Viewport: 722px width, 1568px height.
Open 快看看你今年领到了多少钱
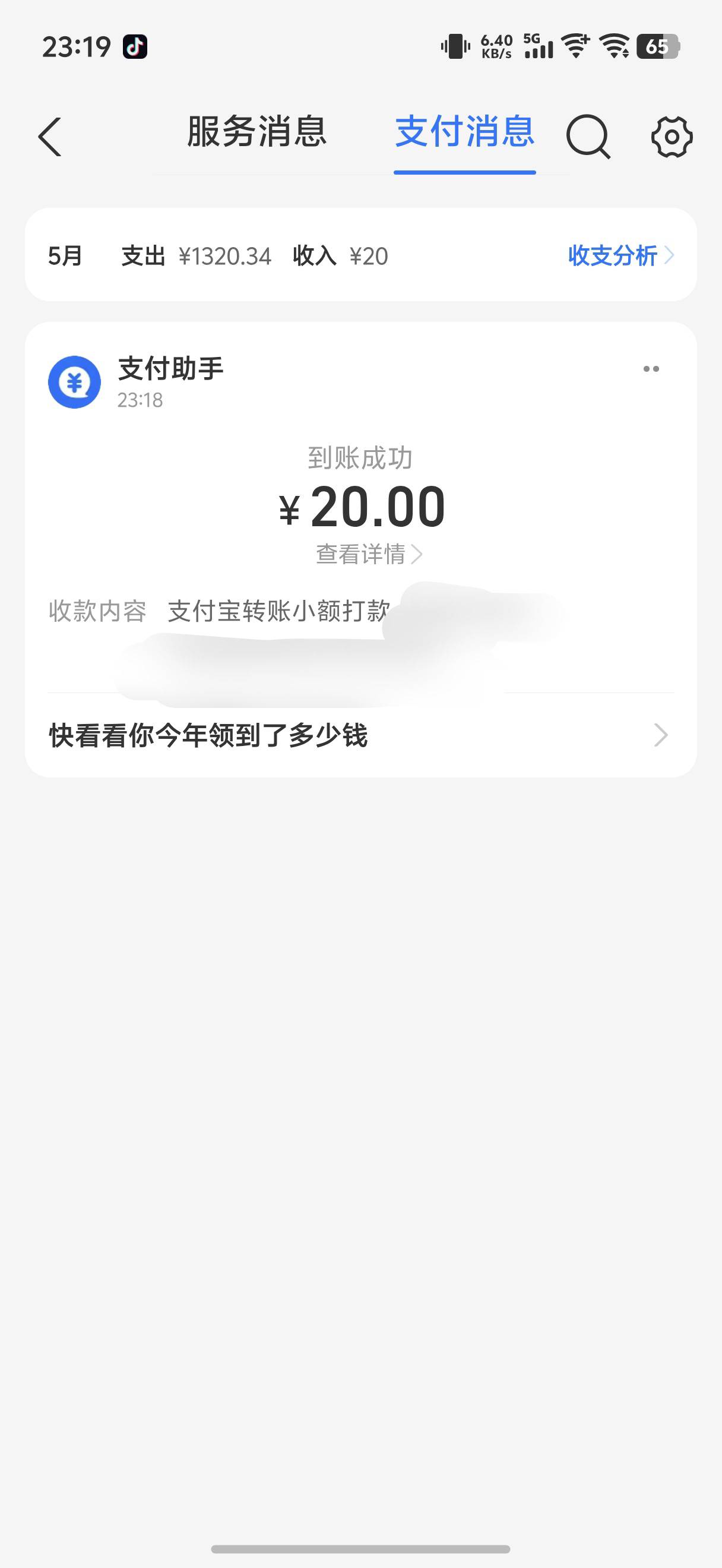tap(360, 735)
